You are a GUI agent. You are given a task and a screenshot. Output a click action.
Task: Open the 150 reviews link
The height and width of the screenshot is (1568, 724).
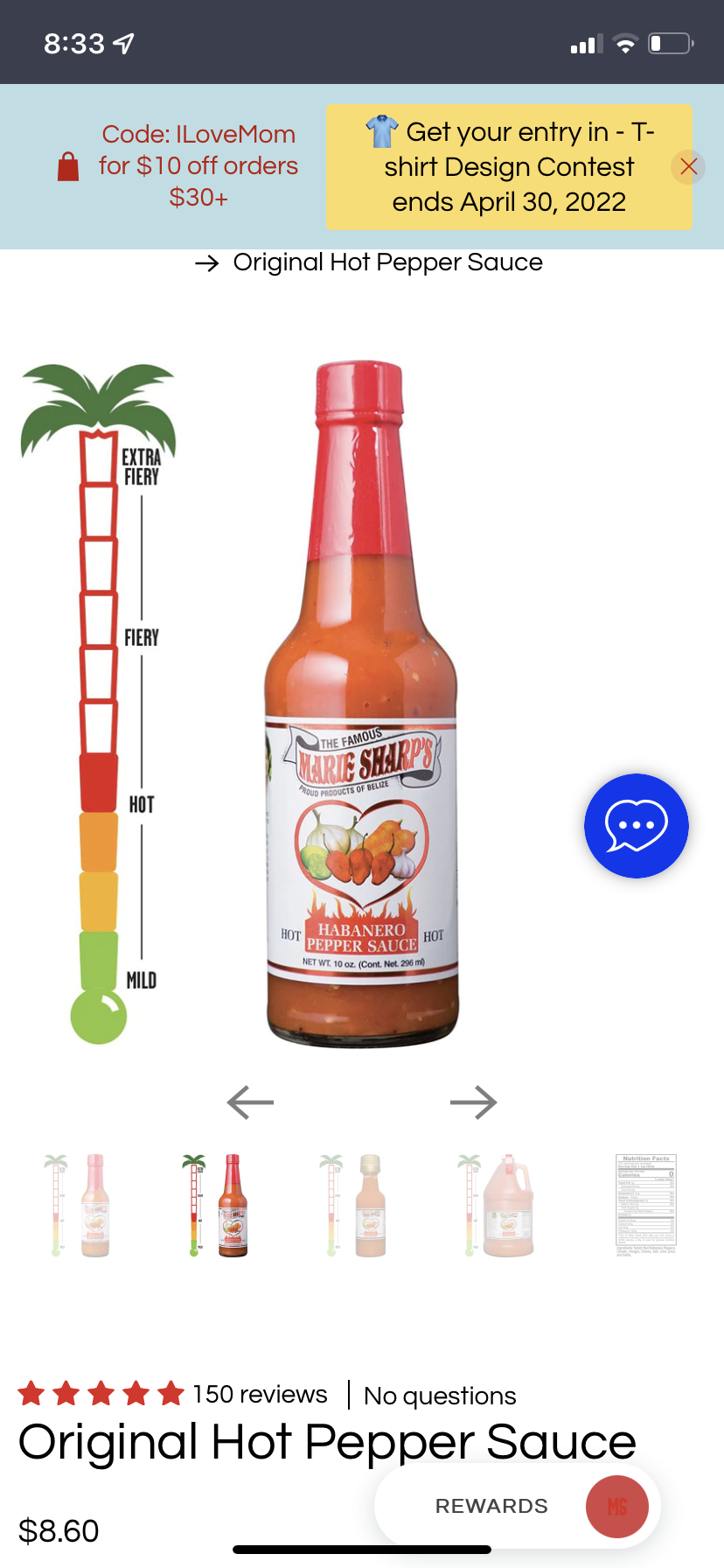(260, 1394)
